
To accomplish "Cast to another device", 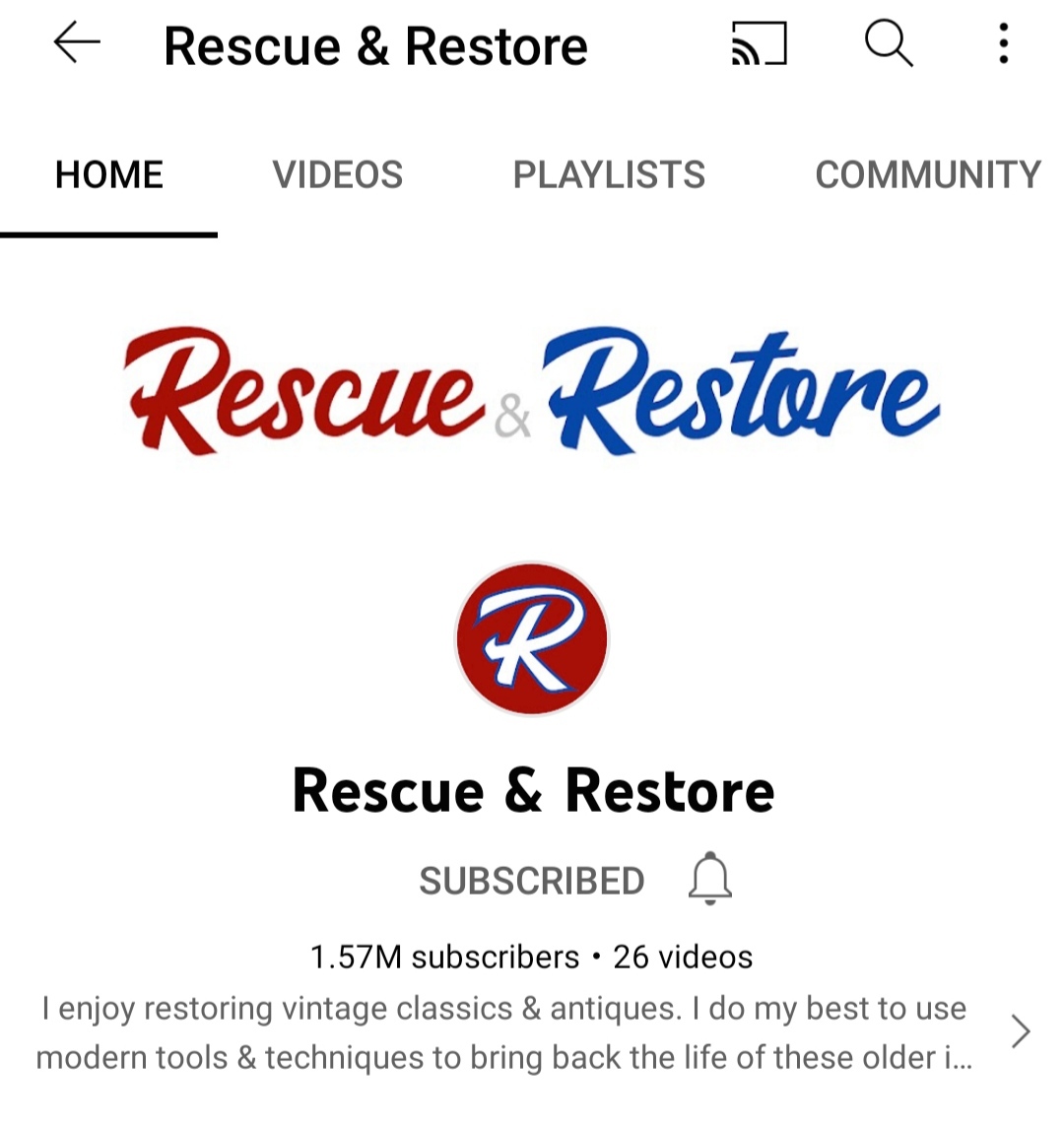I will [759, 43].
